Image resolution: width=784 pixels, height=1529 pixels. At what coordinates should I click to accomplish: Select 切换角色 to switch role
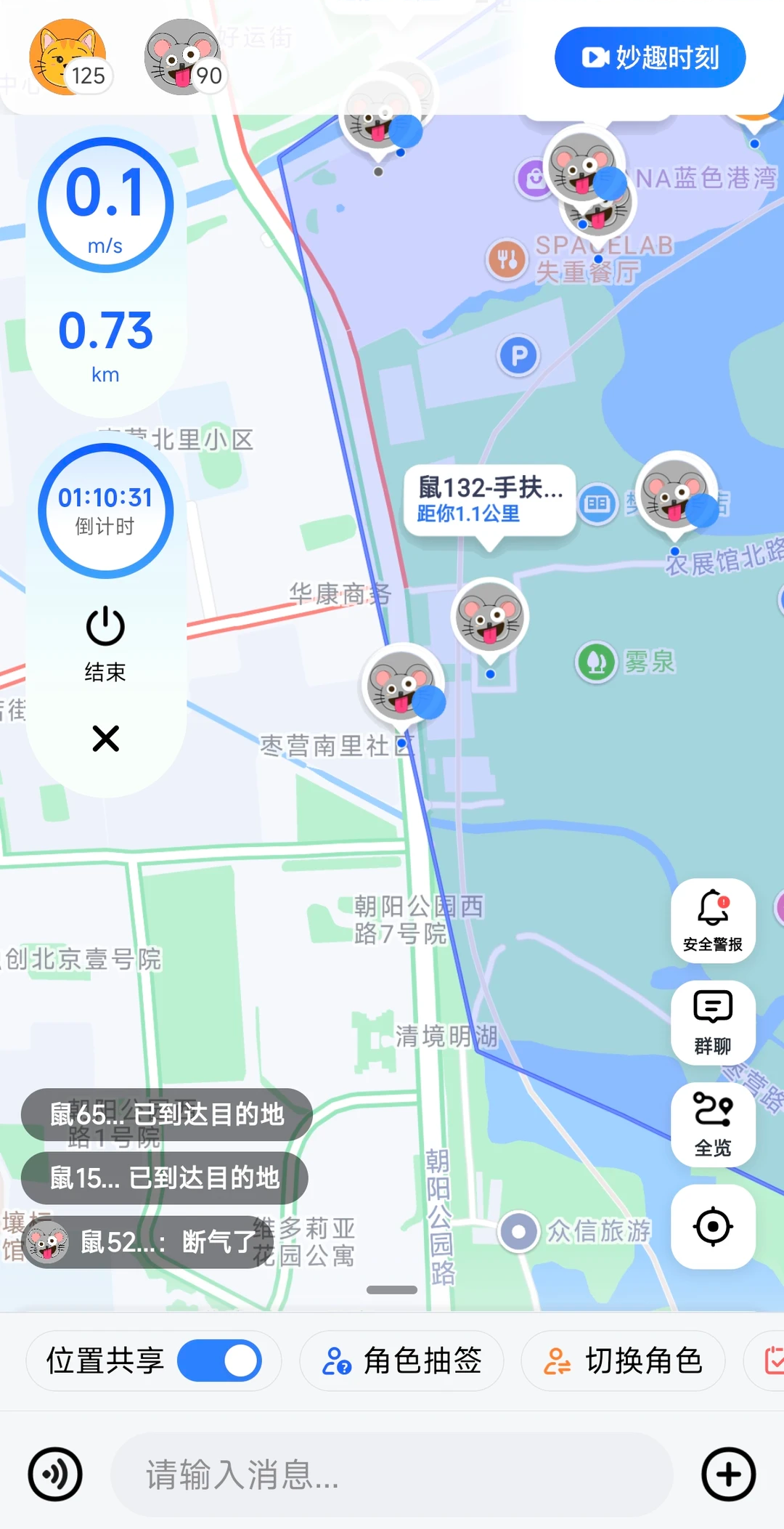(623, 1360)
